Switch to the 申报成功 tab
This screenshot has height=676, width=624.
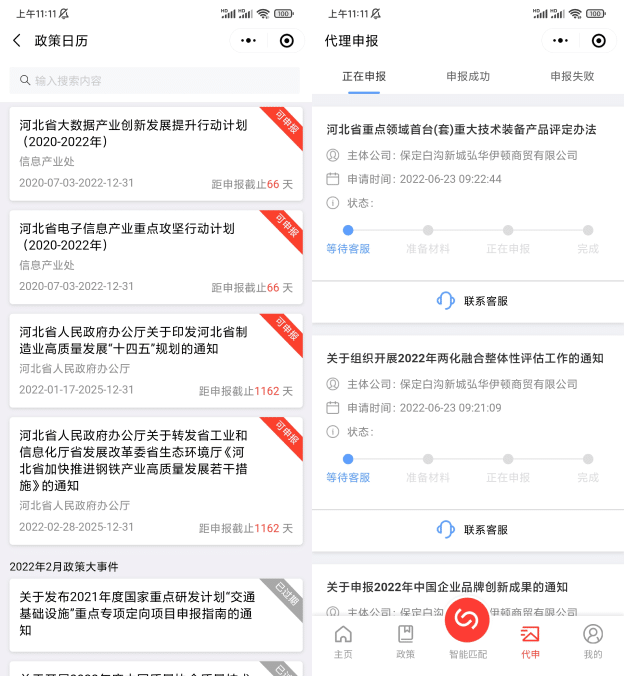click(x=468, y=77)
